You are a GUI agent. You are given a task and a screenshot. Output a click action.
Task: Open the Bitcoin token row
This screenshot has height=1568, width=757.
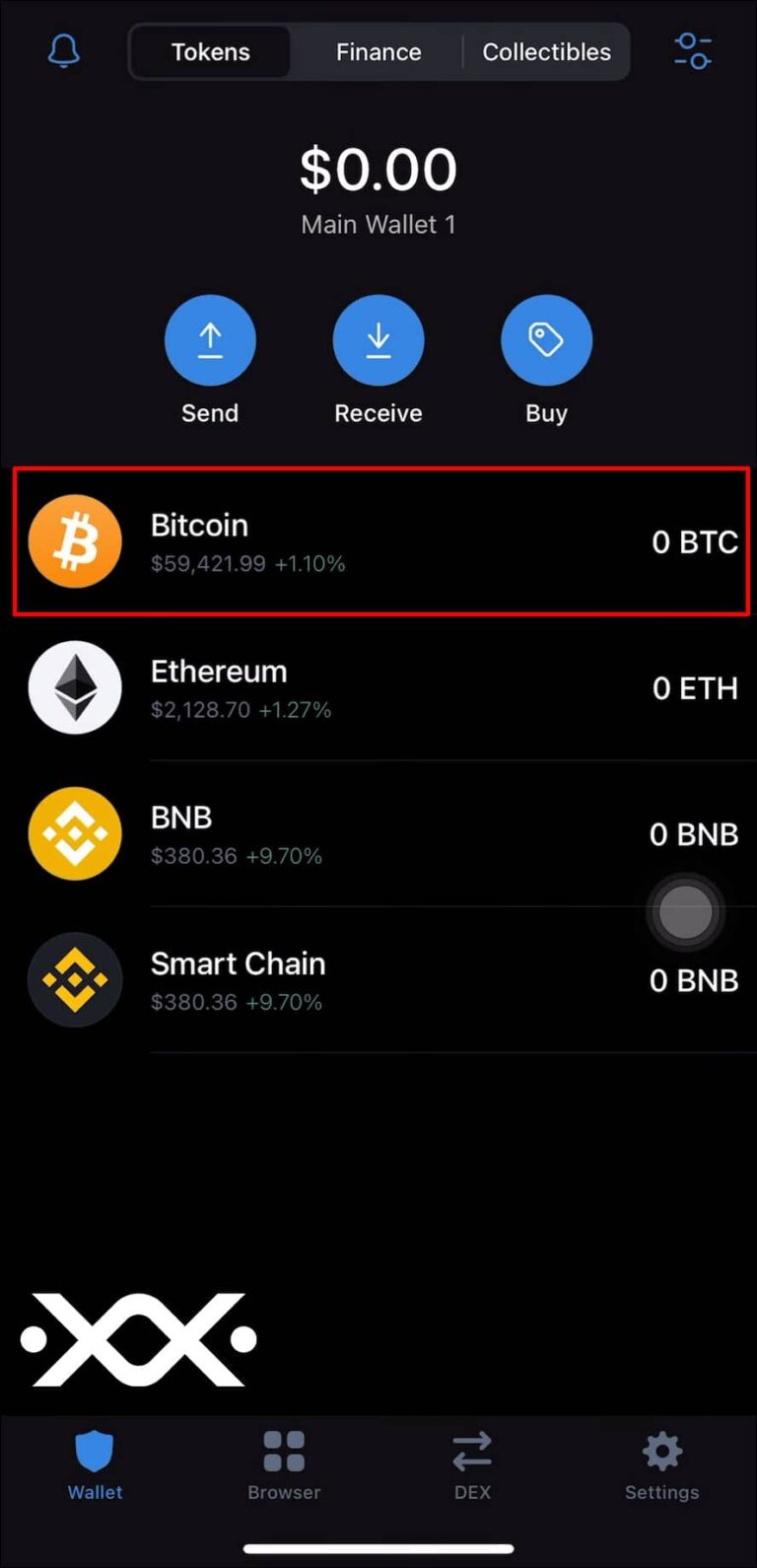[379, 542]
